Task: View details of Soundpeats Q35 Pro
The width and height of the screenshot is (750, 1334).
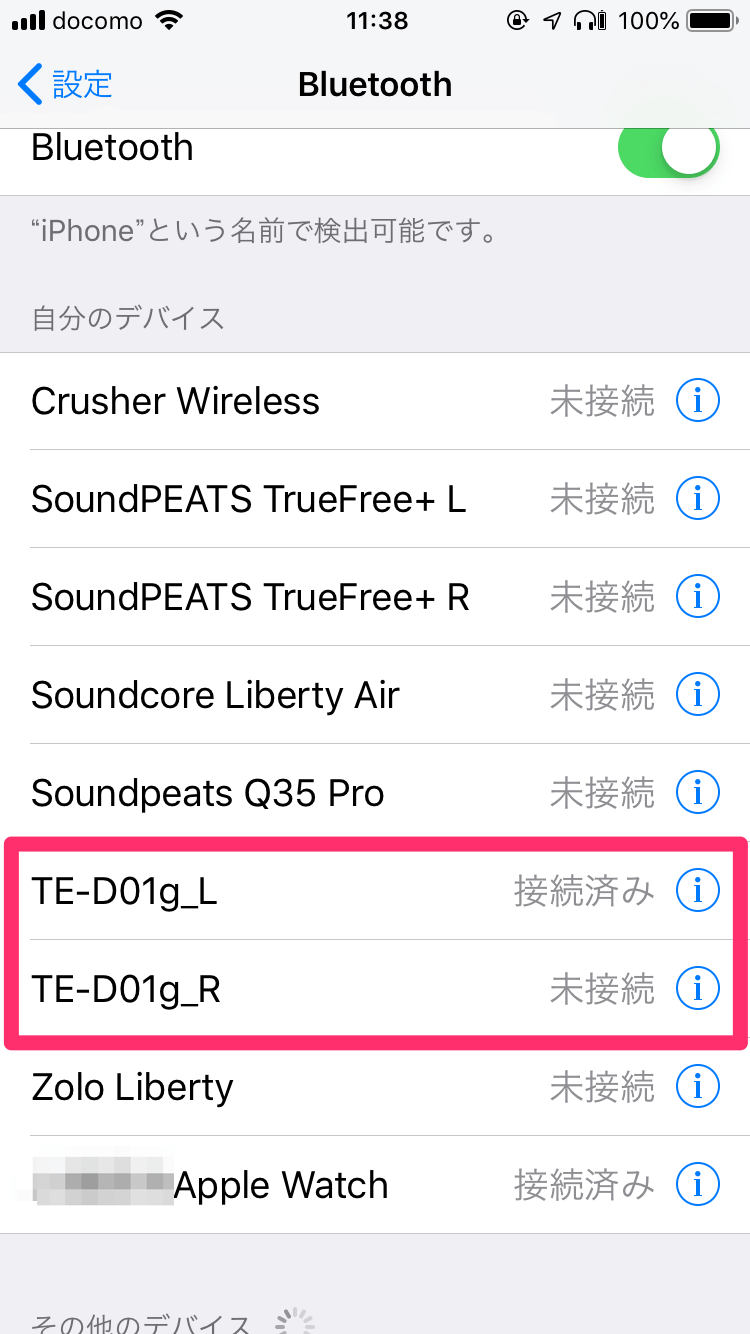Action: click(698, 793)
